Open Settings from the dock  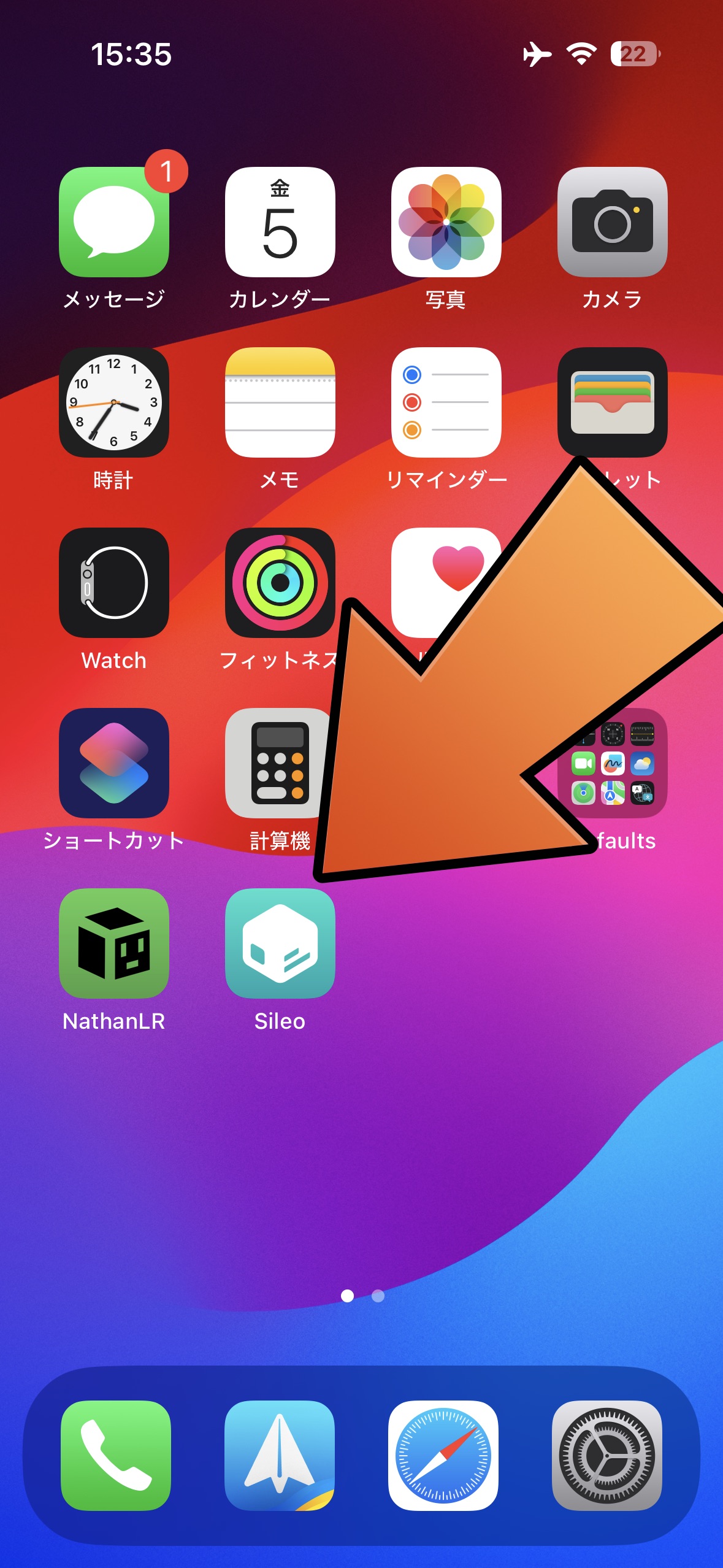coord(607,1455)
